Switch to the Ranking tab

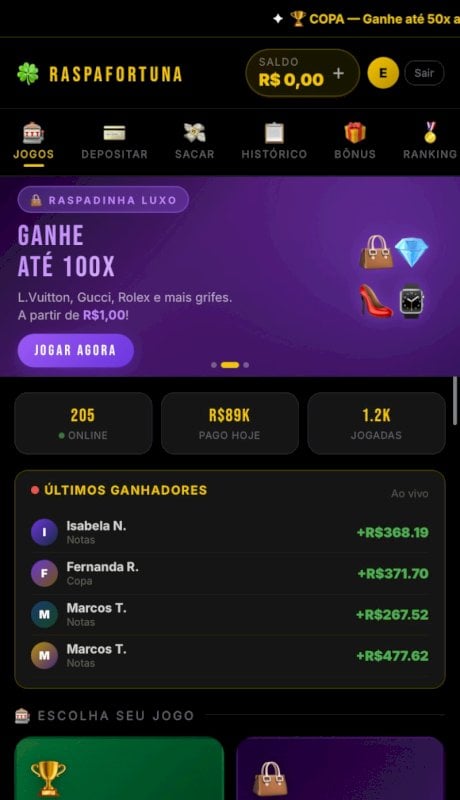pyautogui.click(x=430, y=142)
